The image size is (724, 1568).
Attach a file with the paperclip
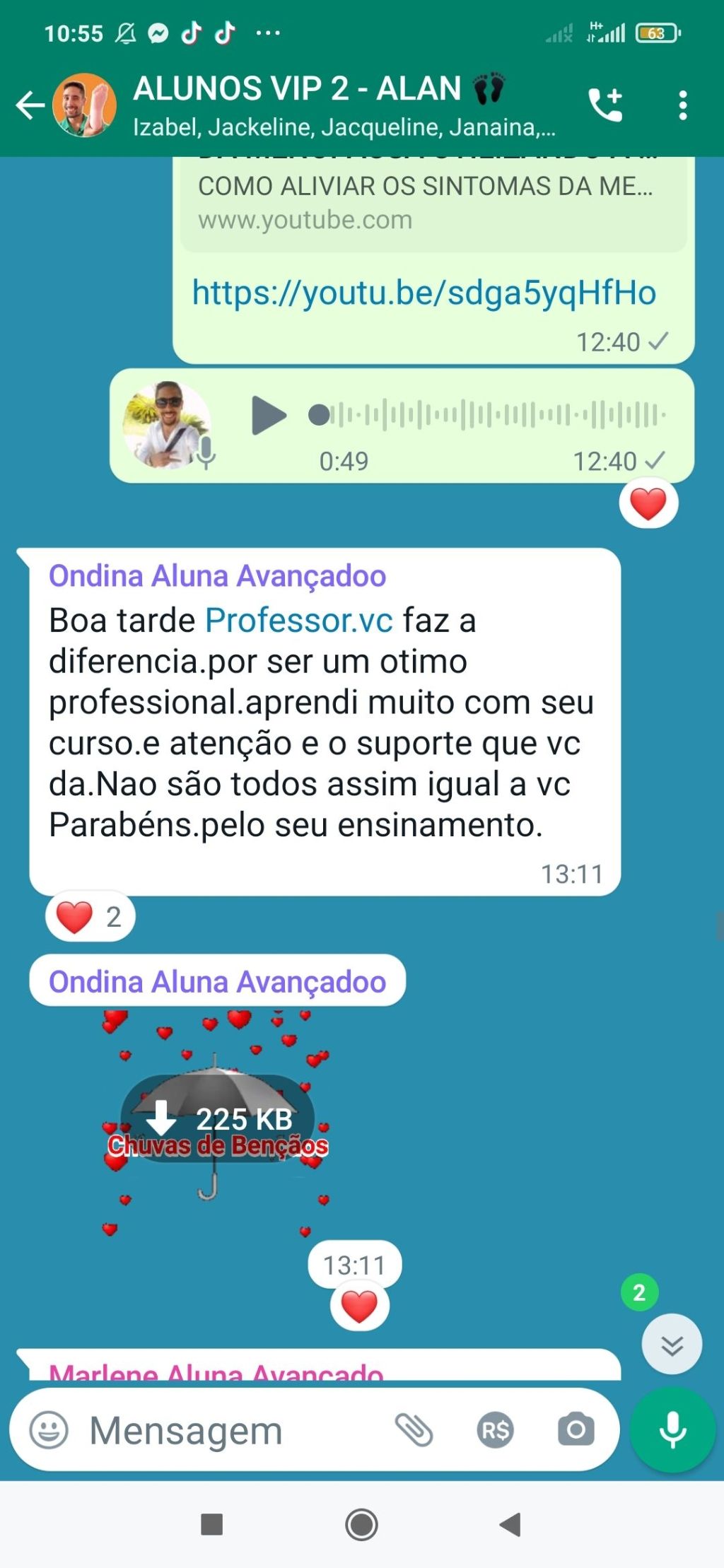414,1430
